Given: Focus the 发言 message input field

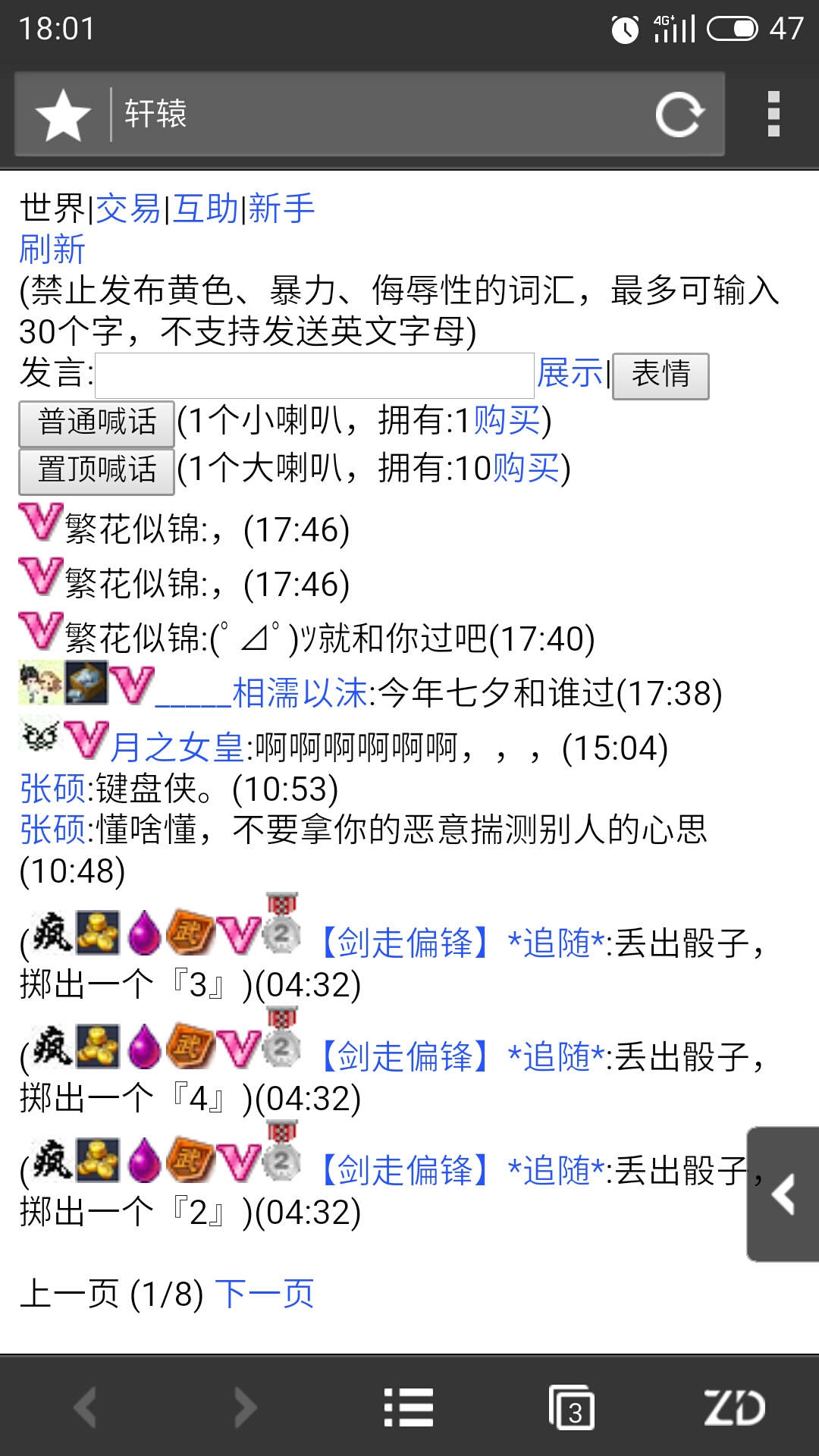Looking at the screenshot, I should pos(314,375).
